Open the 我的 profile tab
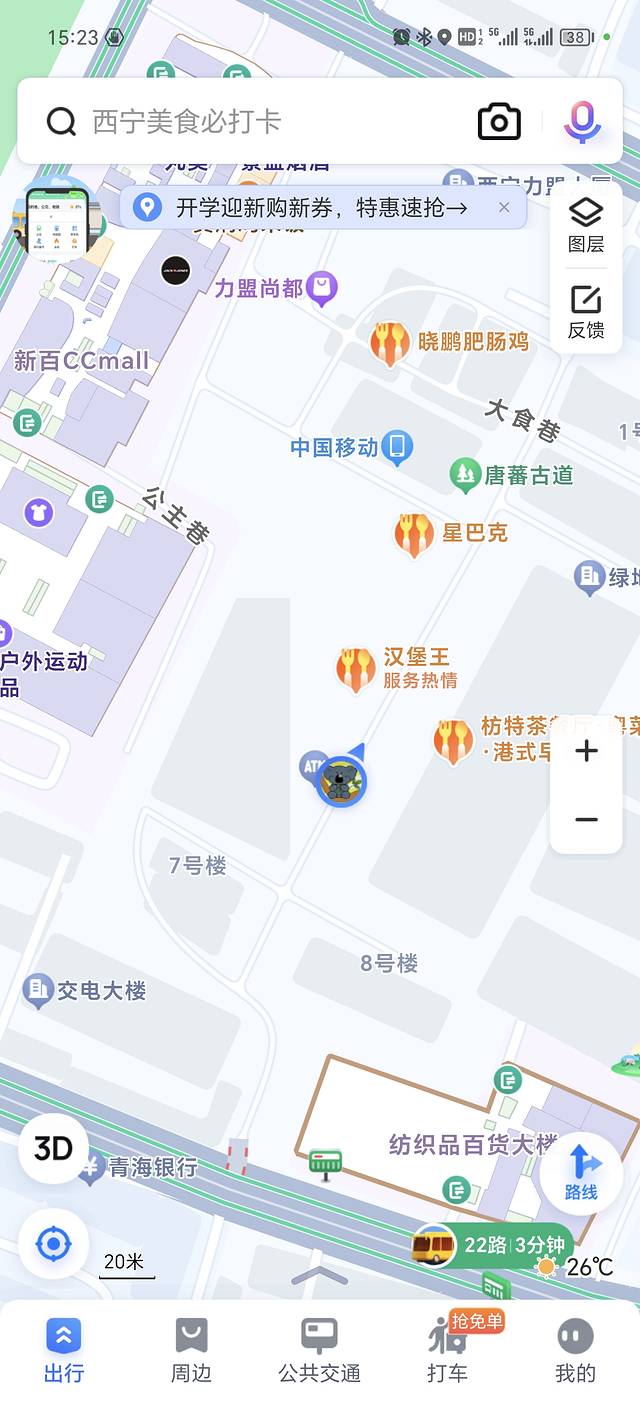Viewport: 640px width, 1405px height. point(575,1350)
